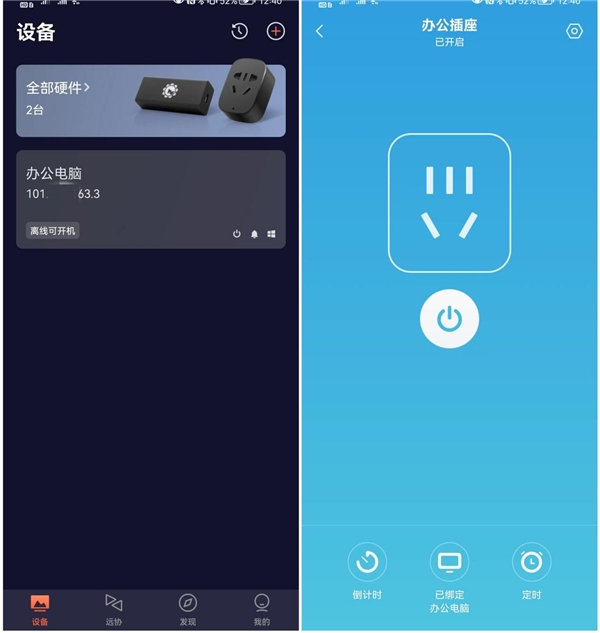This screenshot has width=600, height=633.
Task: Go back from 办公插座 page
Action: [x=320, y=32]
